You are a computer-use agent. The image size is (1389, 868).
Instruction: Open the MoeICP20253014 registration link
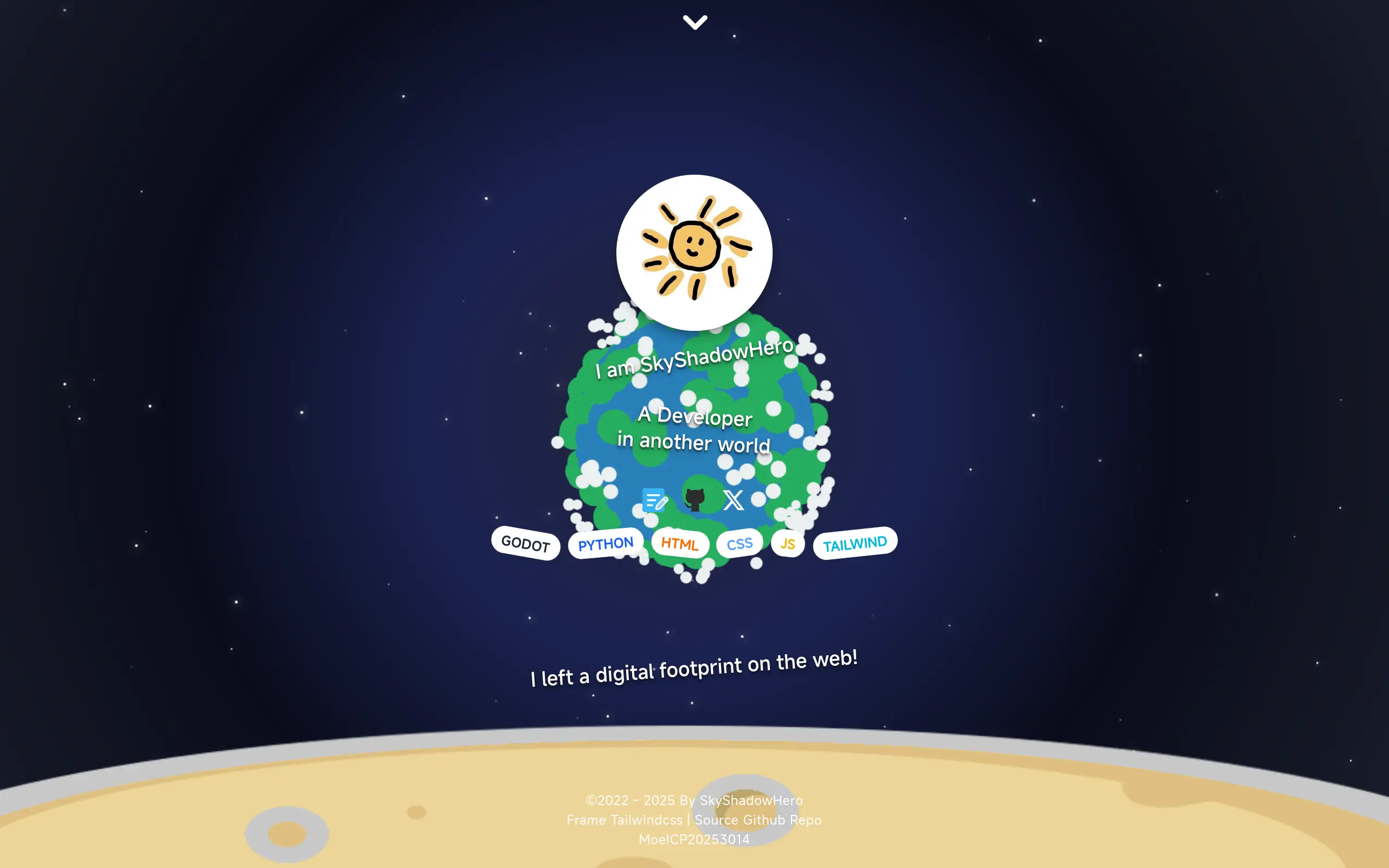pos(694,839)
